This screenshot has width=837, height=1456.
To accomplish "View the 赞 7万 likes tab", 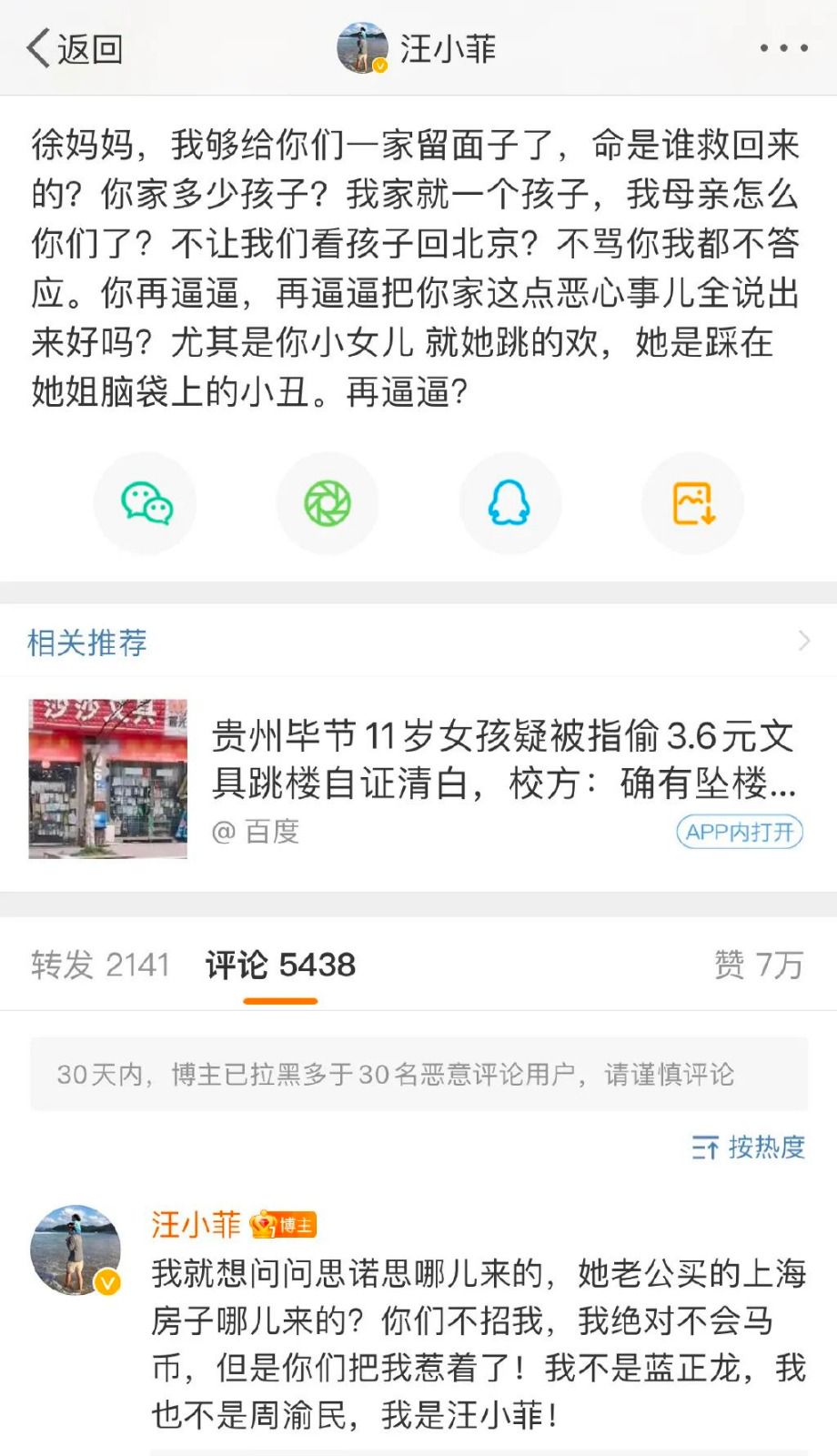I will [758, 965].
